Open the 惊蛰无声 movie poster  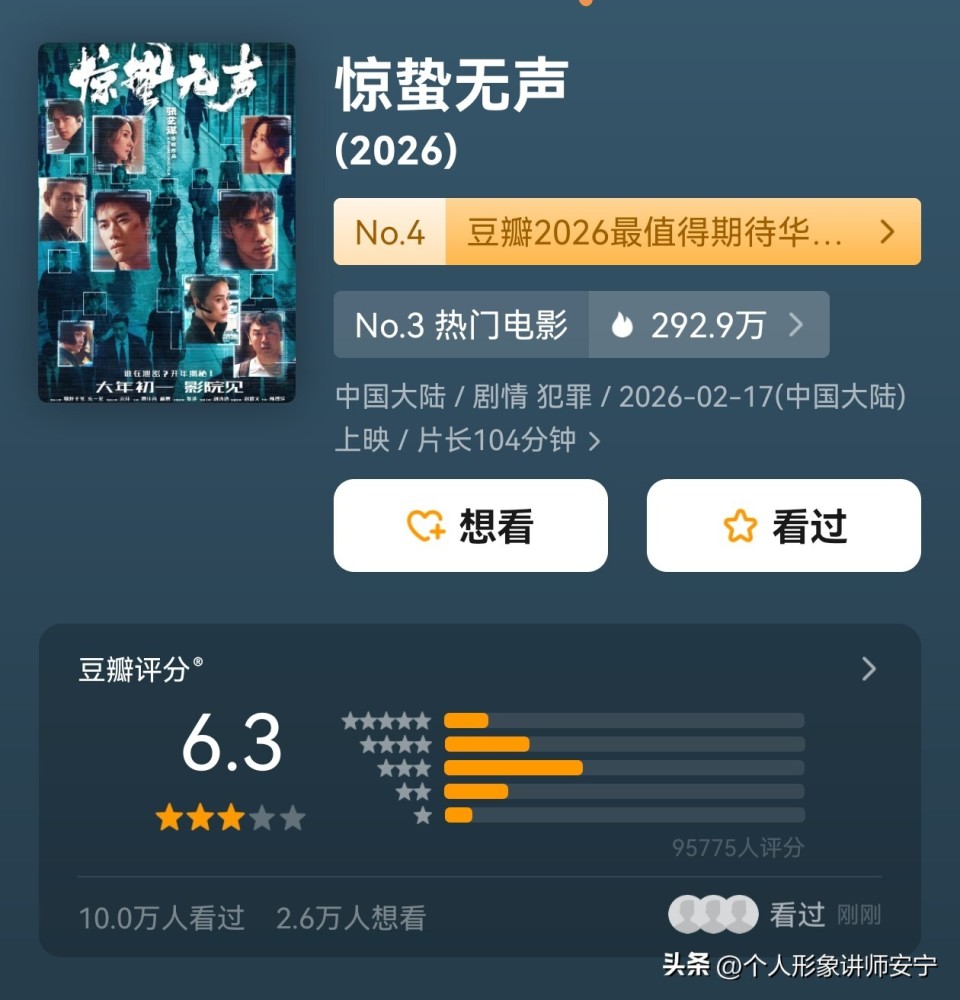pyautogui.click(x=167, y=220)
